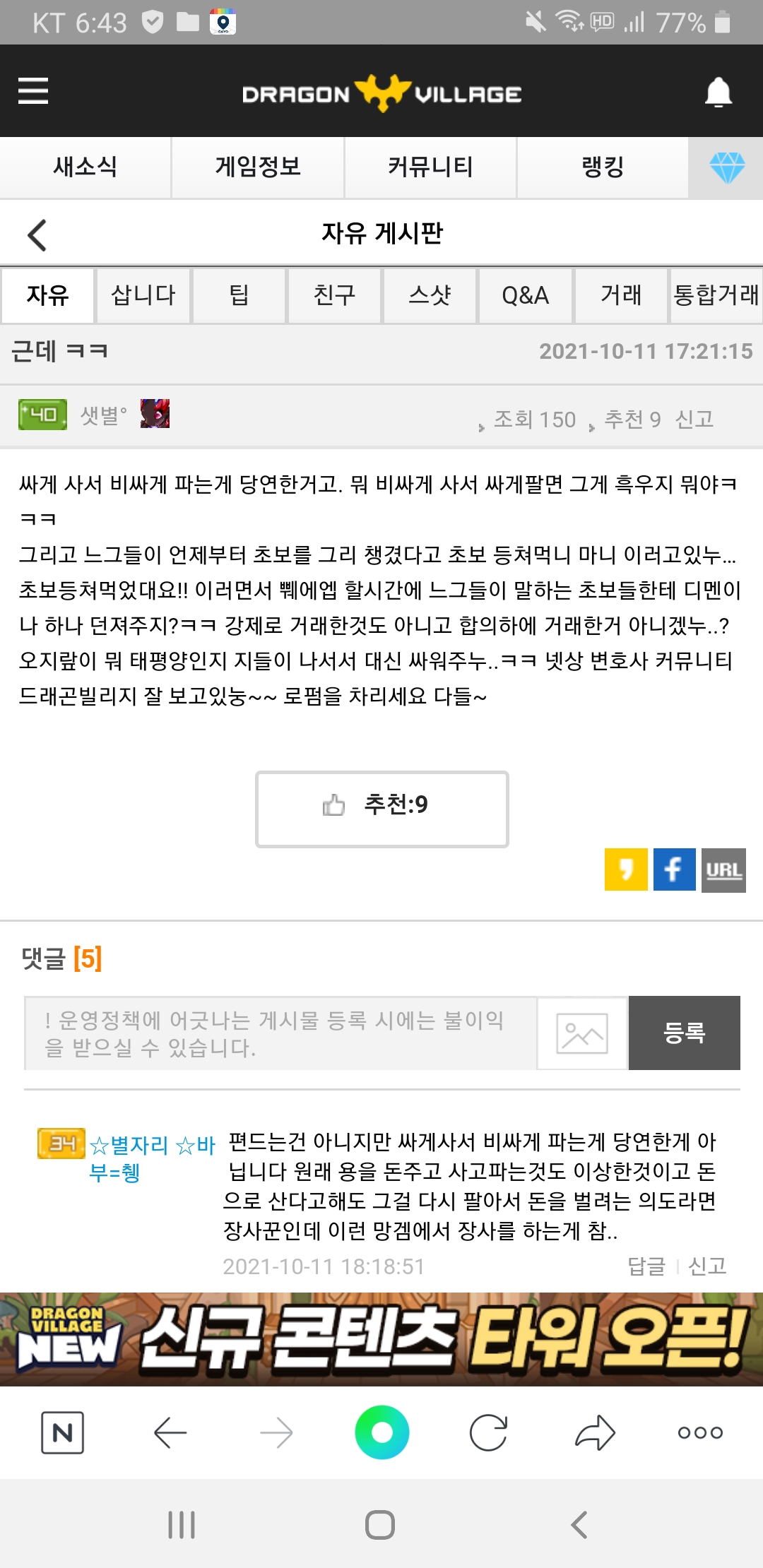Go back from 자유 게시판

coord(37,234)
